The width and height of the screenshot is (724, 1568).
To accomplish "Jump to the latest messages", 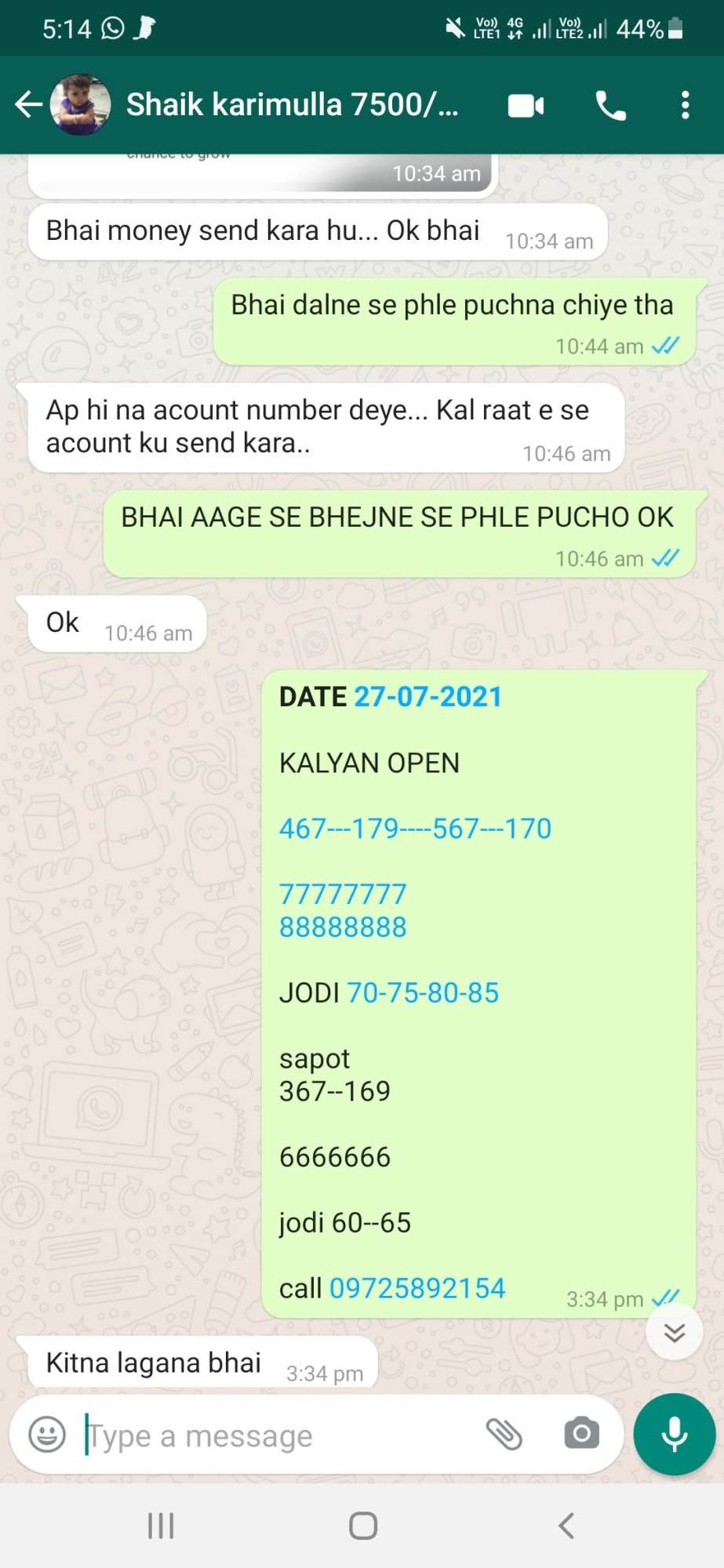I will [x=674, y=1332].
